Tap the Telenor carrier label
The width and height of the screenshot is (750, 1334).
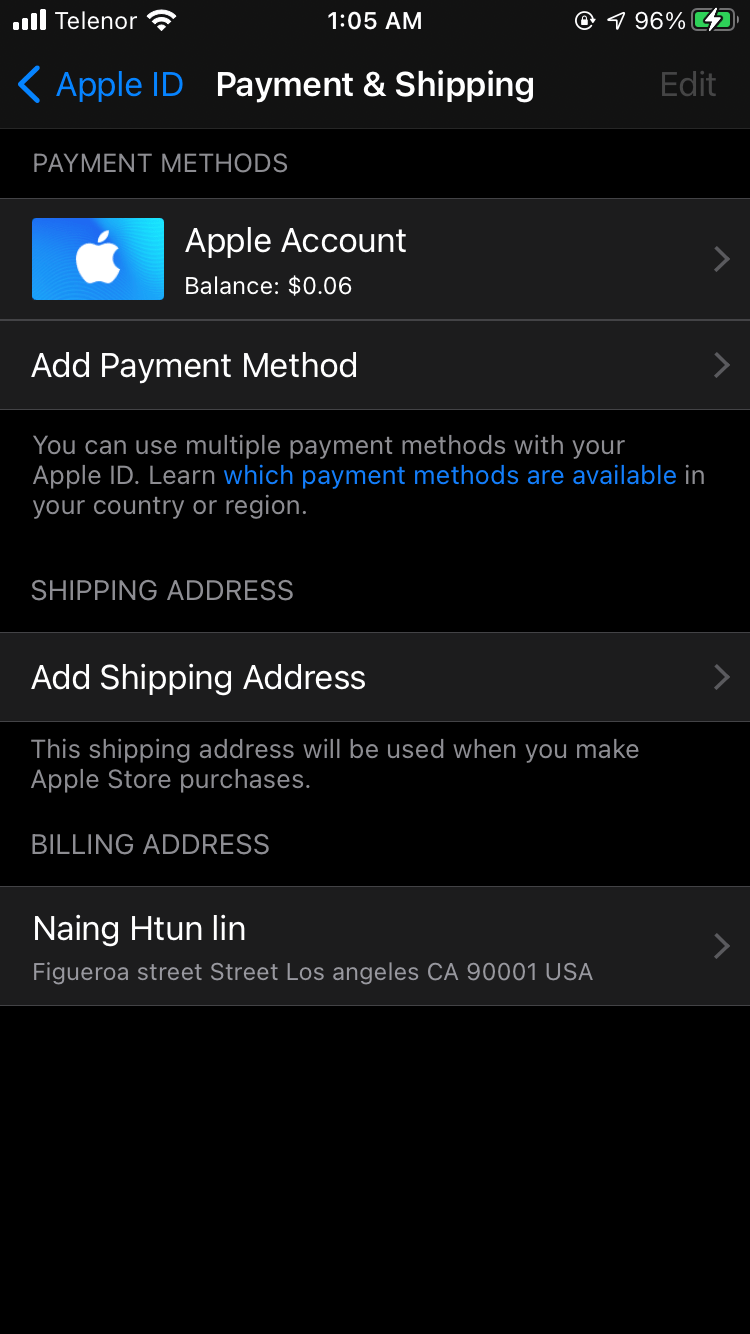(96, 19)
